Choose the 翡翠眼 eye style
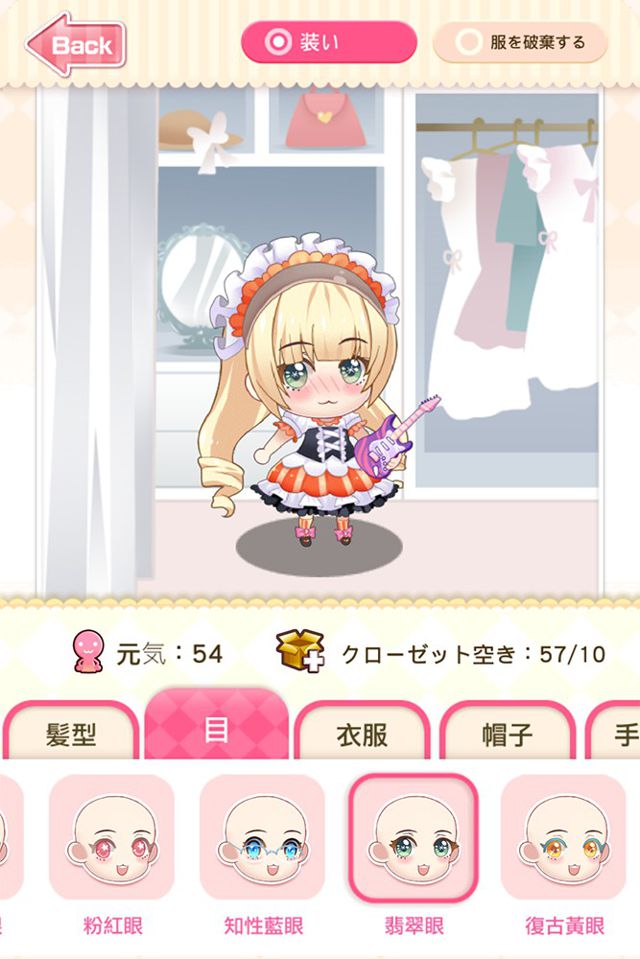 413,838
